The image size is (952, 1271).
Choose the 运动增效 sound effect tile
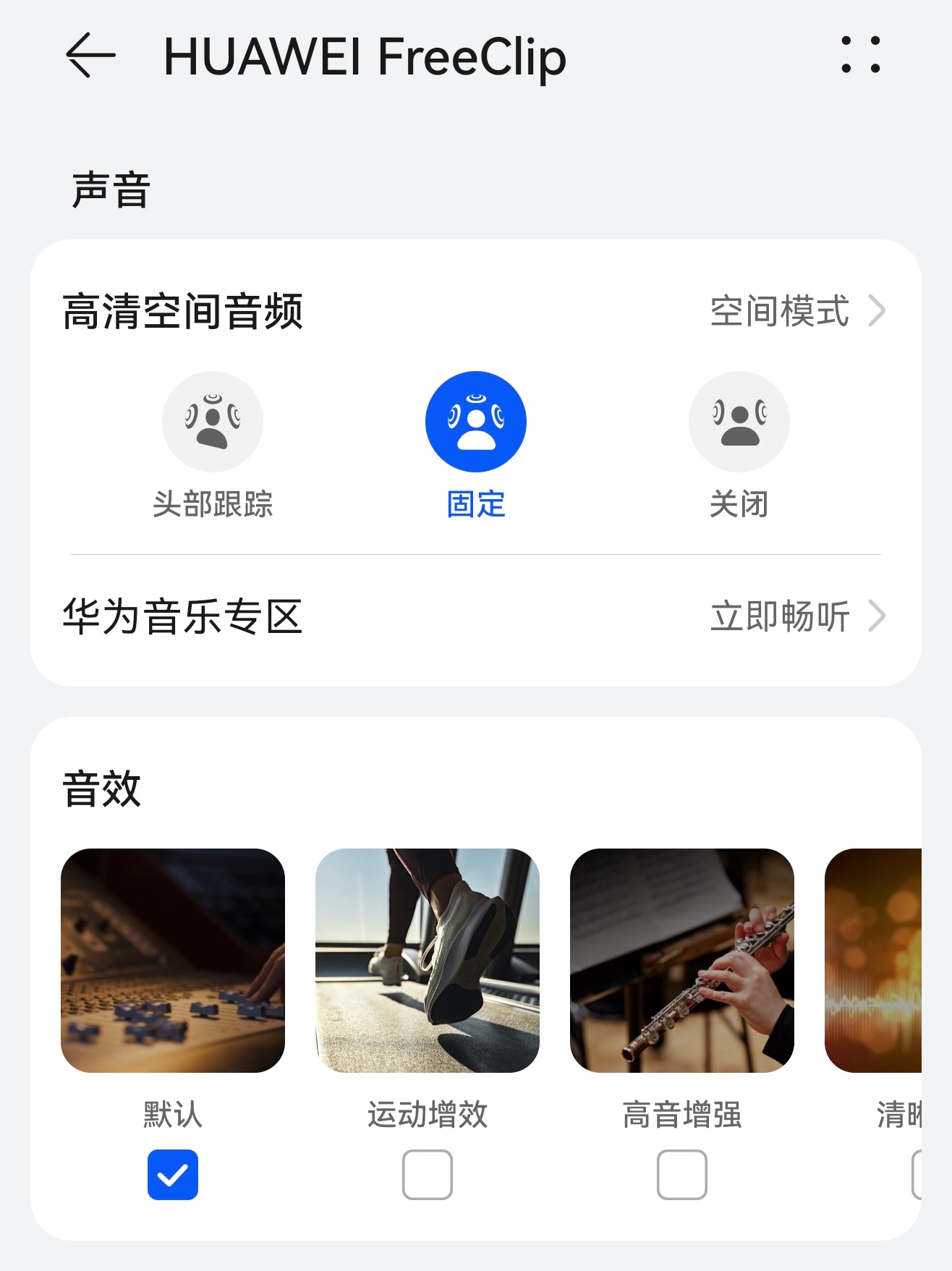428,960
